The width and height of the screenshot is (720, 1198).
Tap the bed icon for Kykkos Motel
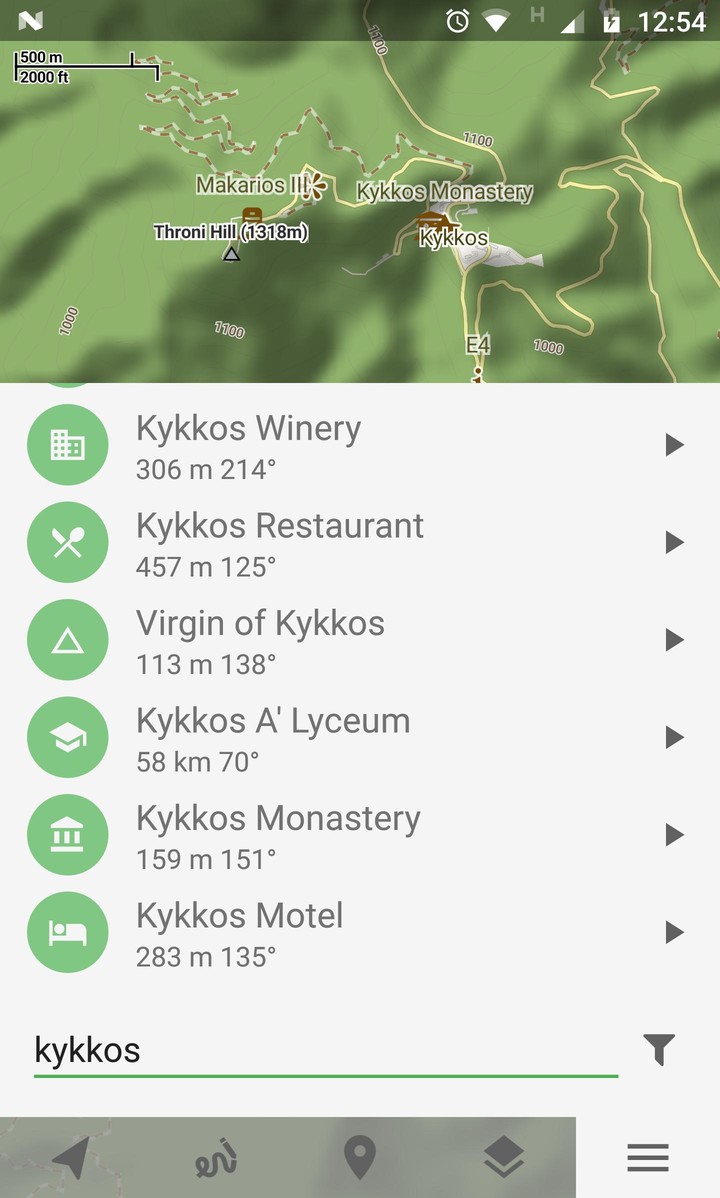67,932
